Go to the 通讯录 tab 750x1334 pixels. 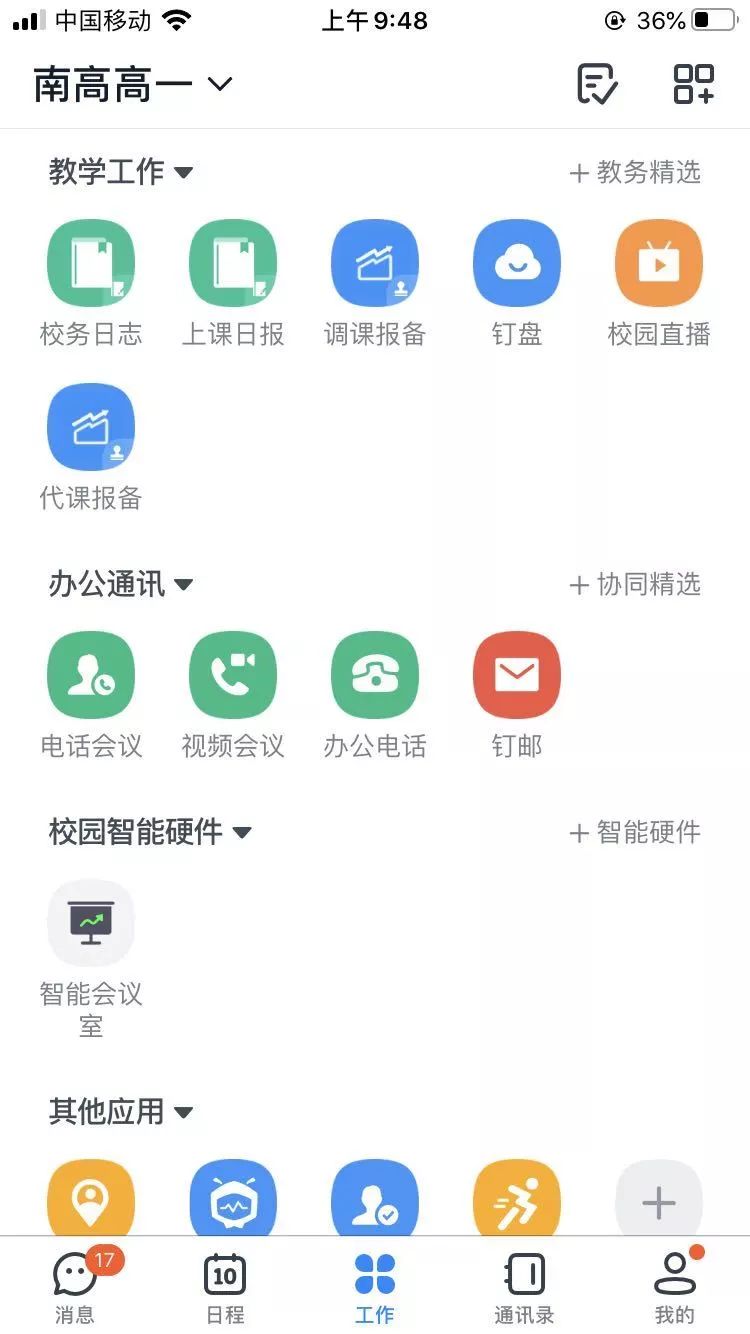pyautogui.click(x=524, y=1287)
